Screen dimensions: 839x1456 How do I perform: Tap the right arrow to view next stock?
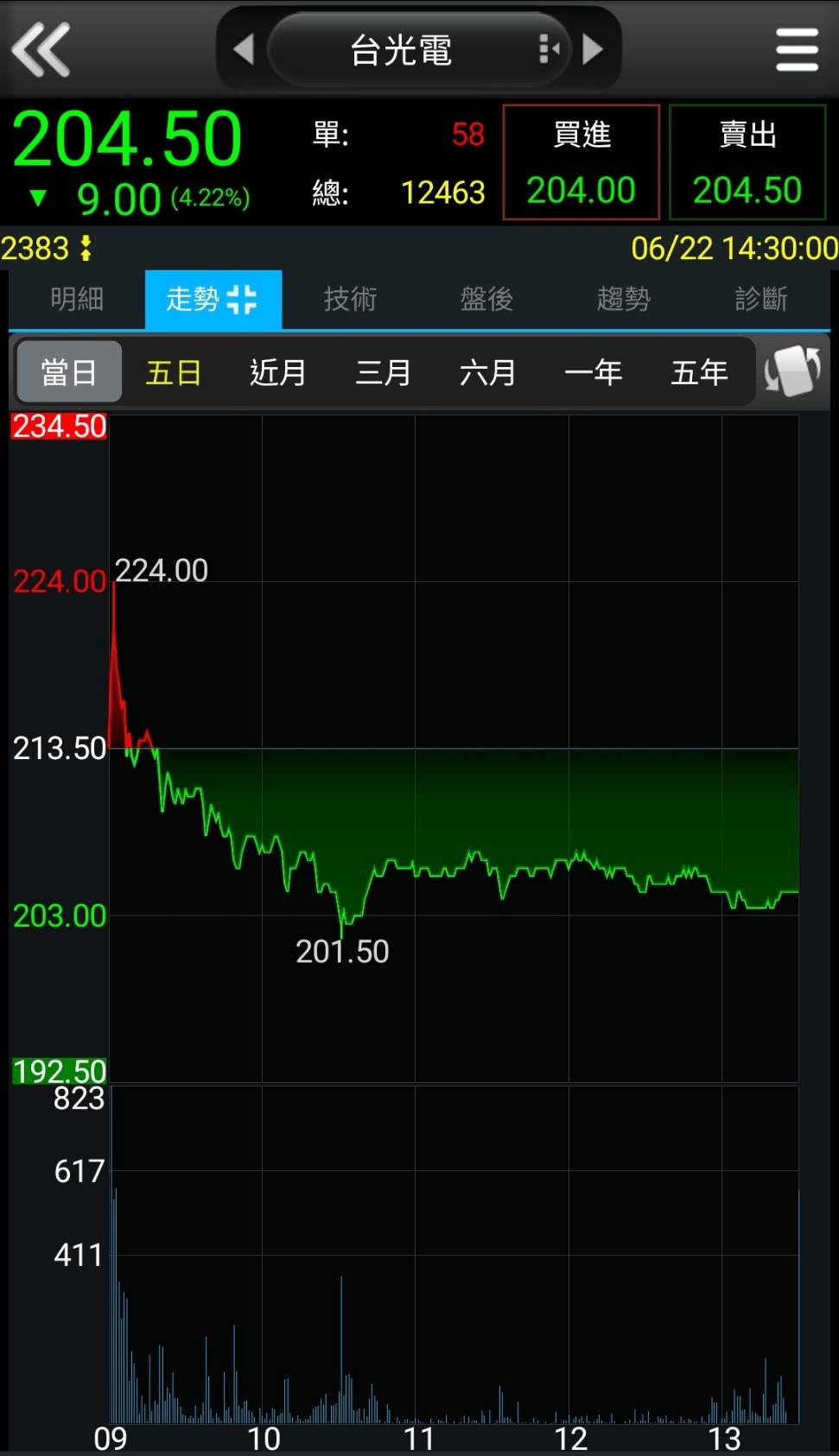tap(594, 49)
